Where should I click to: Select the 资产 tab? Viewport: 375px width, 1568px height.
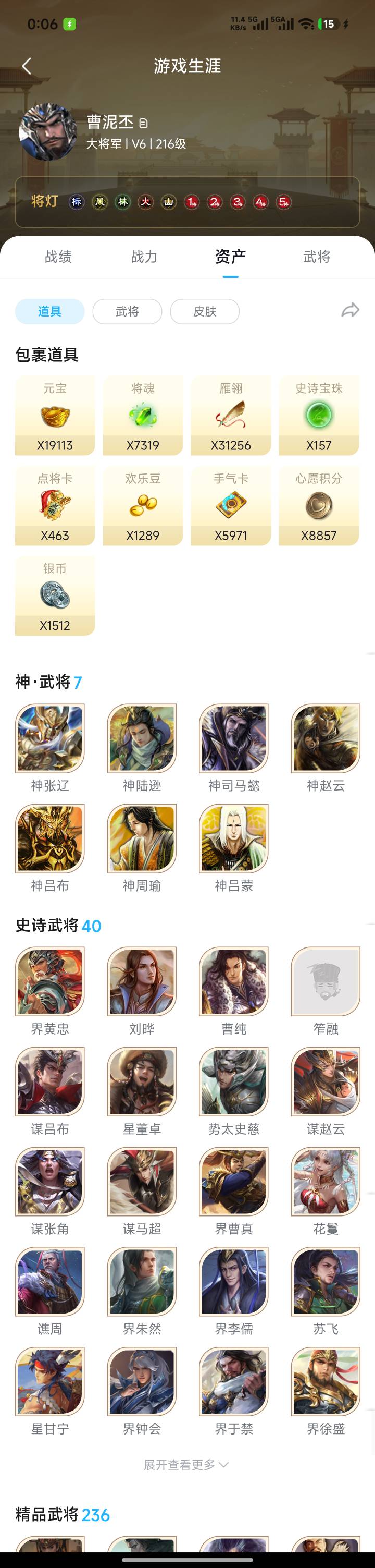[x=230, y=257]
